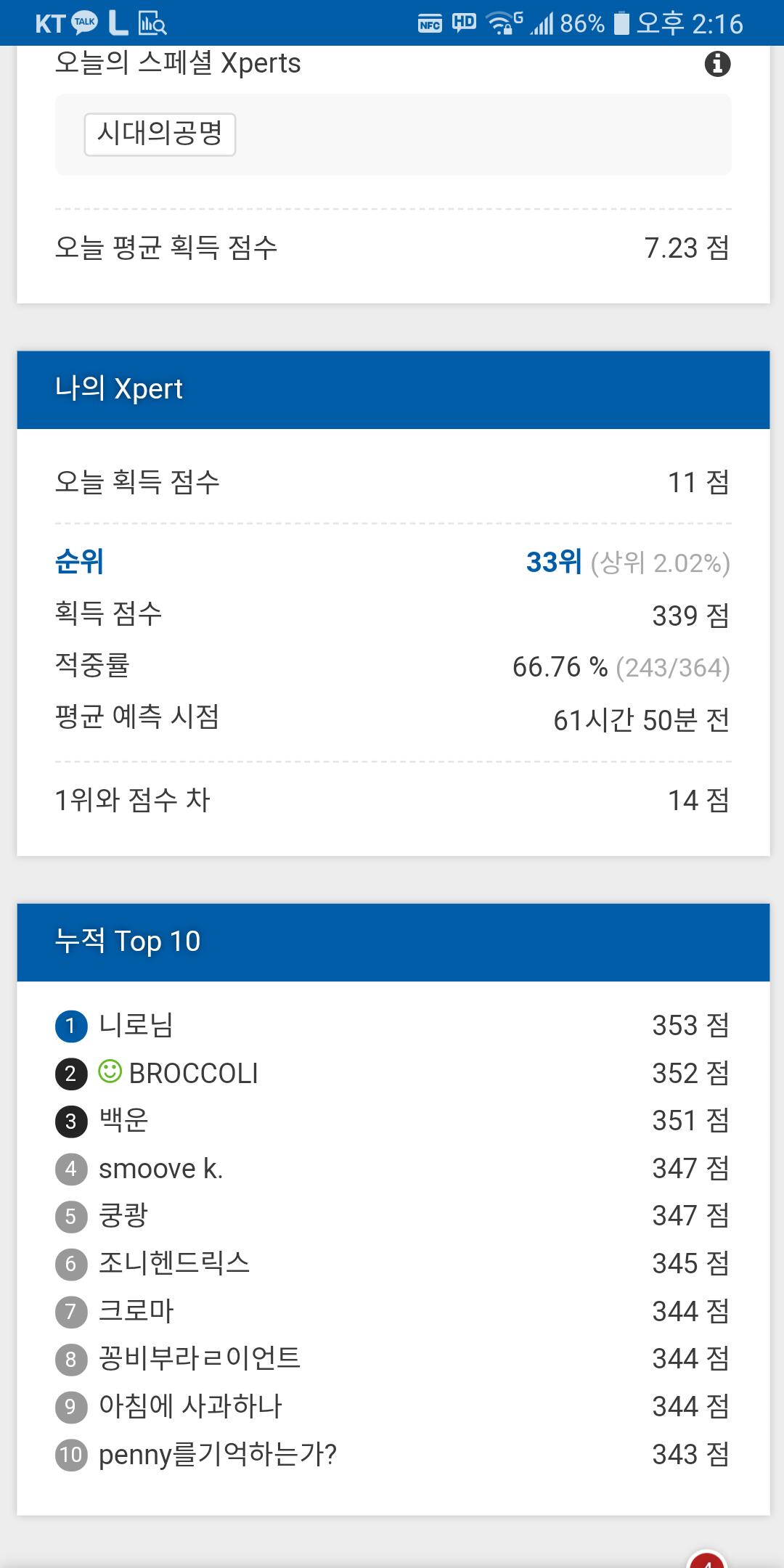Tap smoove k. in the ranking list
The height and width of the screenshot is (1568, 784).
tap(160, 1169)
